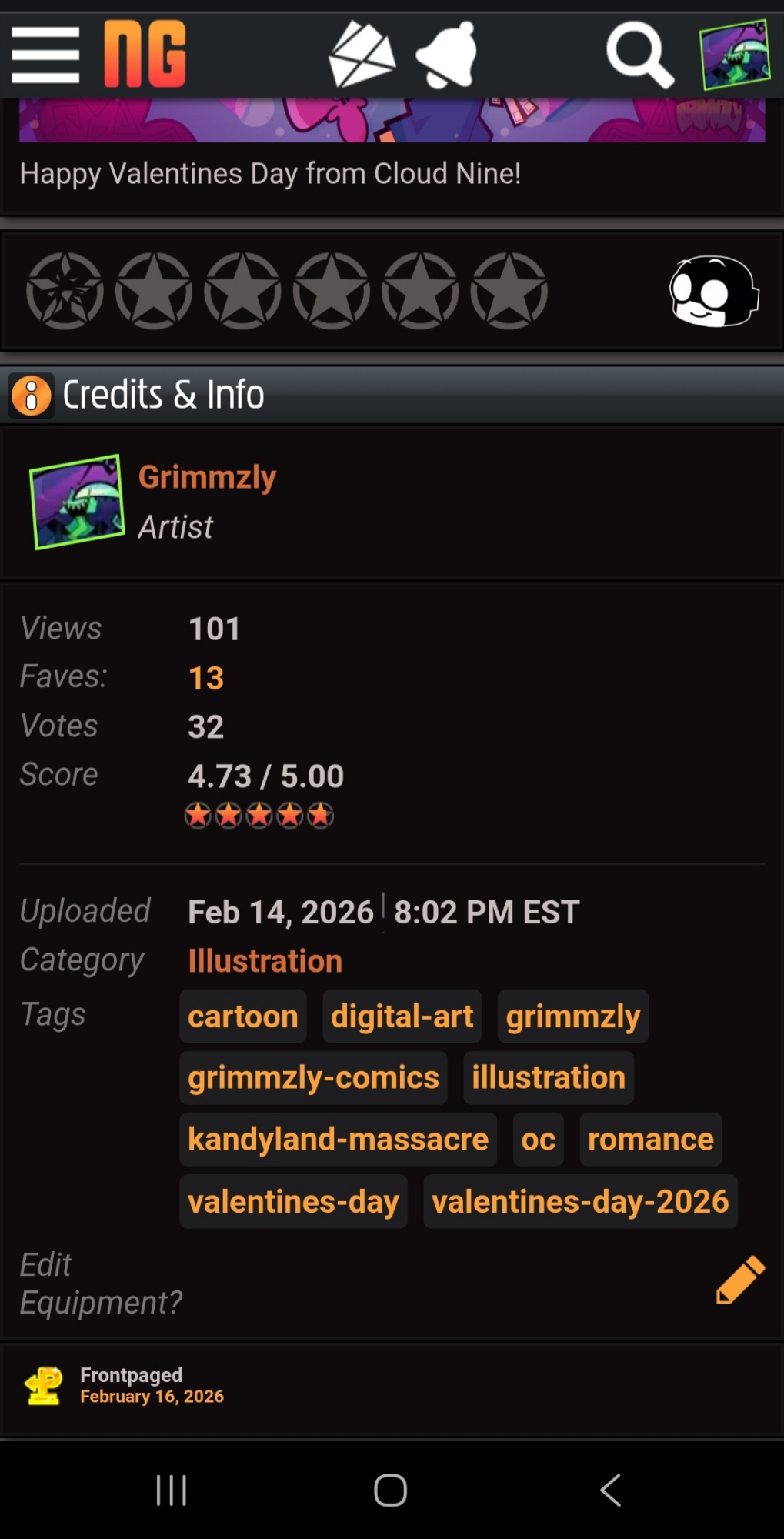Open the private messages inbox

(362, 55)
